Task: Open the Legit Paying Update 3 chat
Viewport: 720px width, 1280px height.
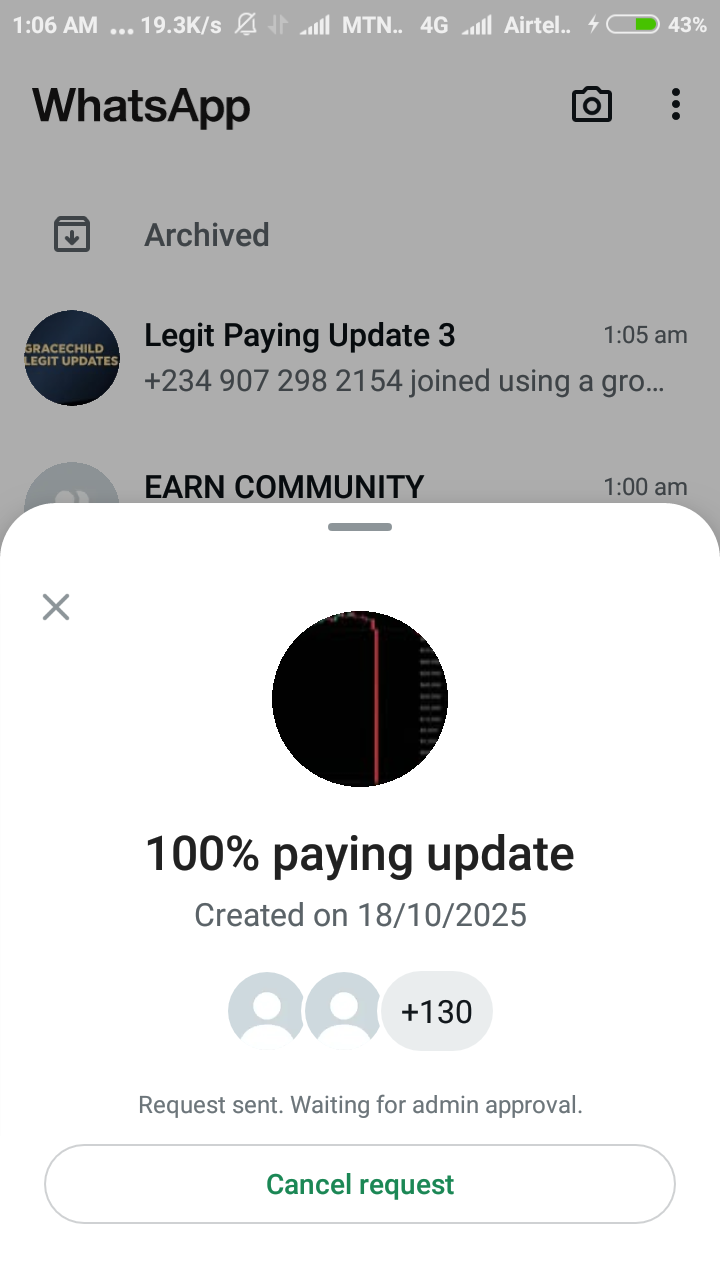Action: [x=400, y=358]
